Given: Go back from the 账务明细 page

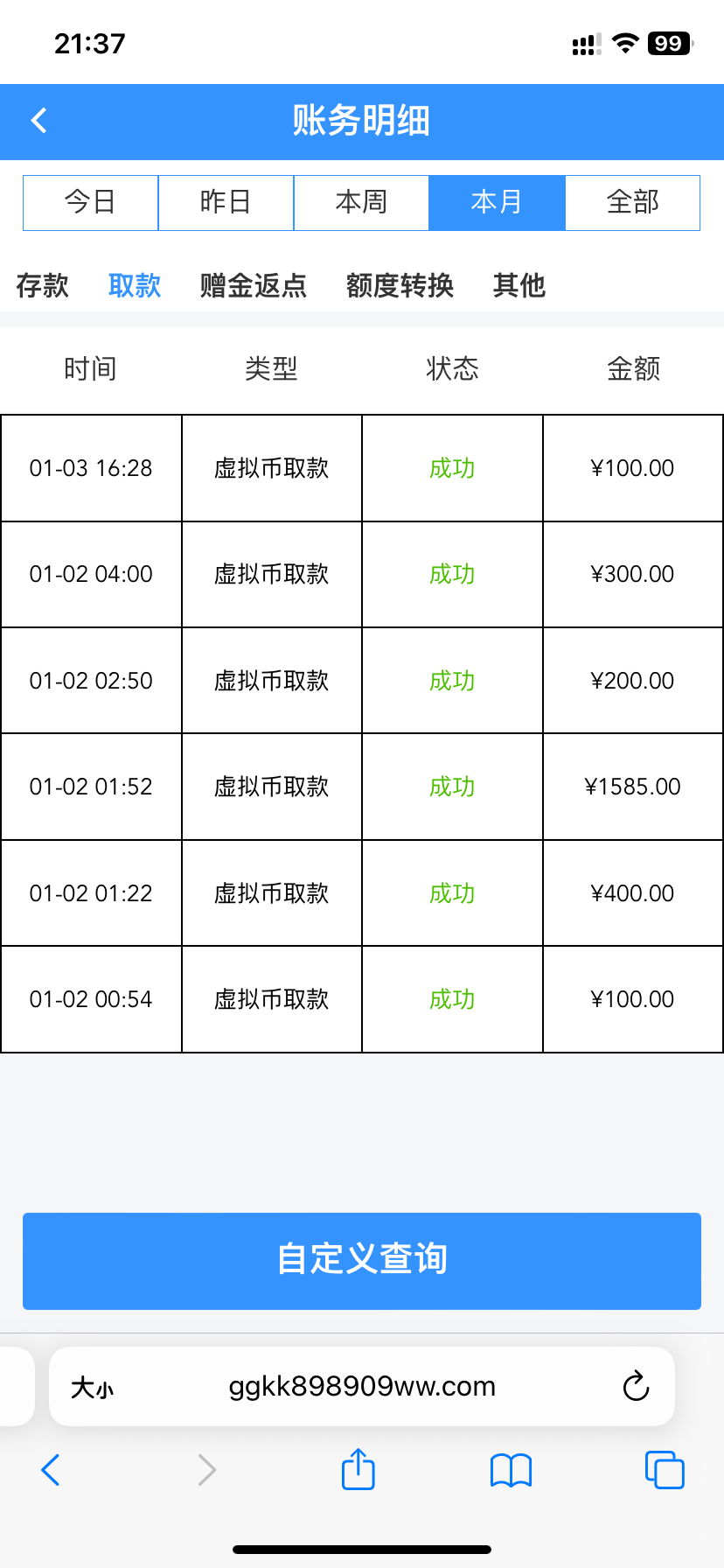Looking at the screenshot, I should coord(39,121).
